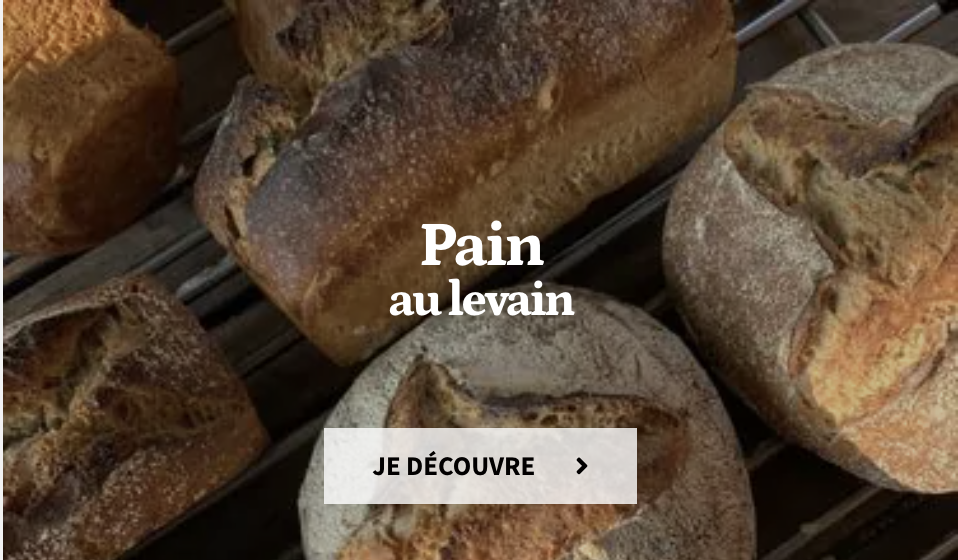Tap the JE DÉCOUVRE button
958x560 pixels.
[x=480, y=466]
